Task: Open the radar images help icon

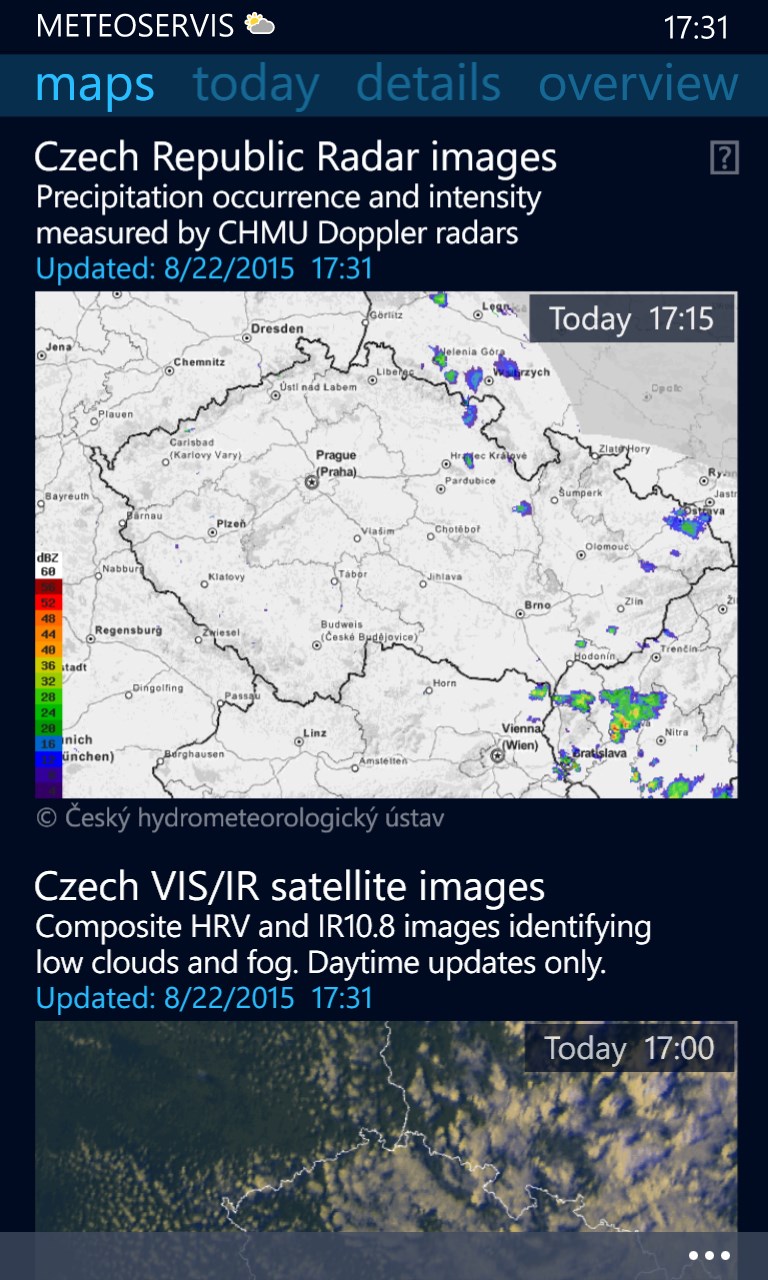Action: (x=724, y=157)
